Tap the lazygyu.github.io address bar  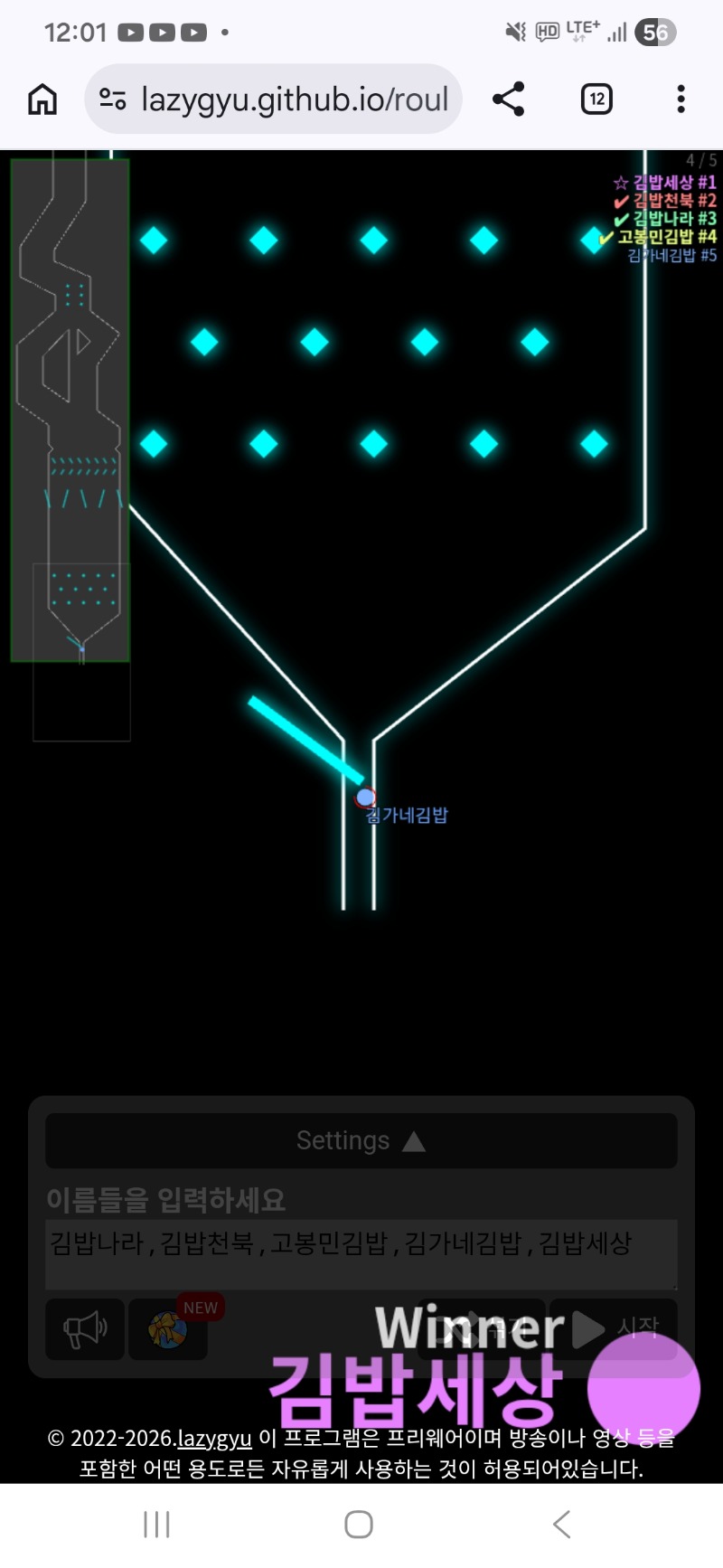(273, 99)
